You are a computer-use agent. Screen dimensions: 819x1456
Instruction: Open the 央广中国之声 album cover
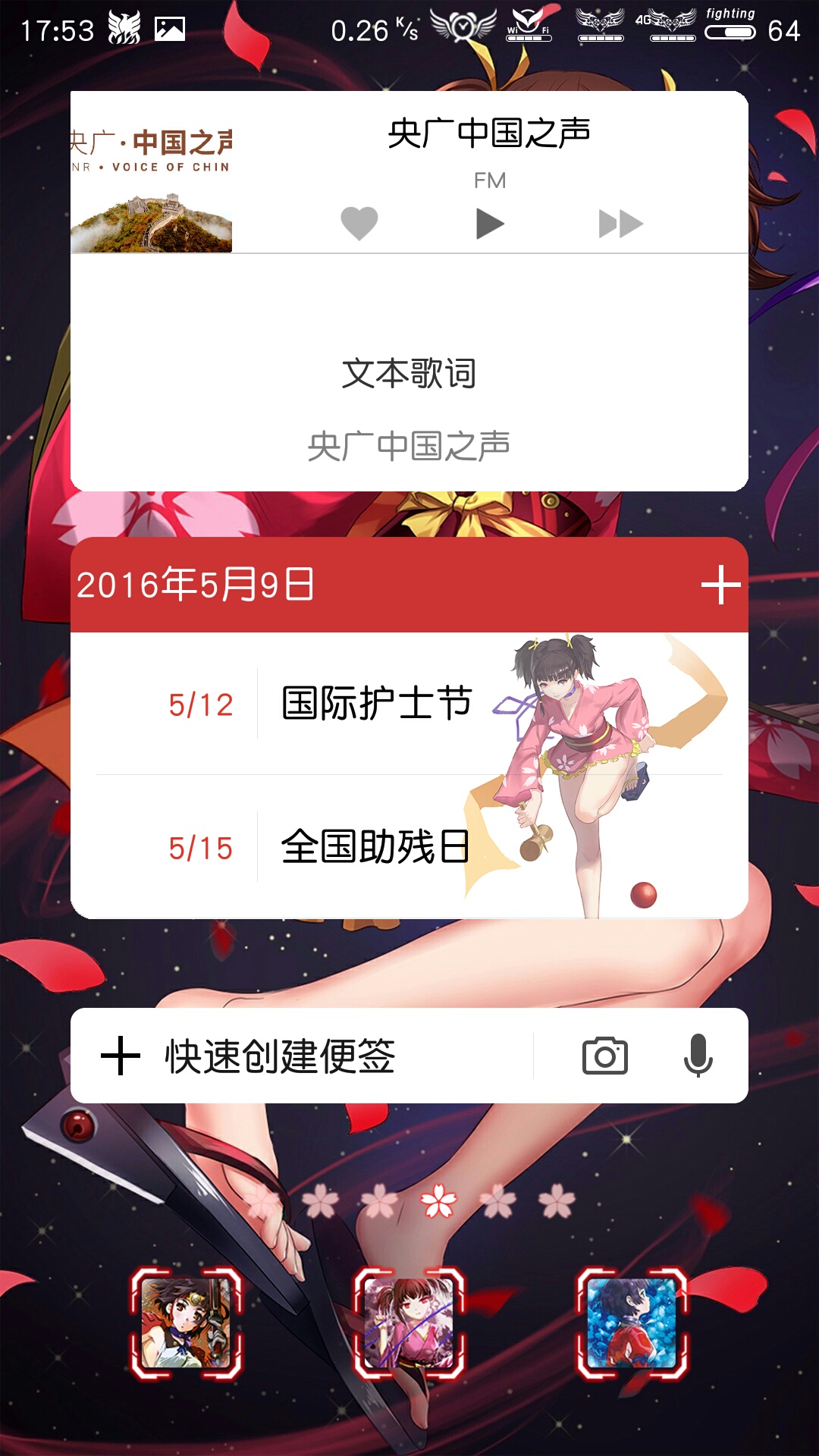click(x=152, y=172)
